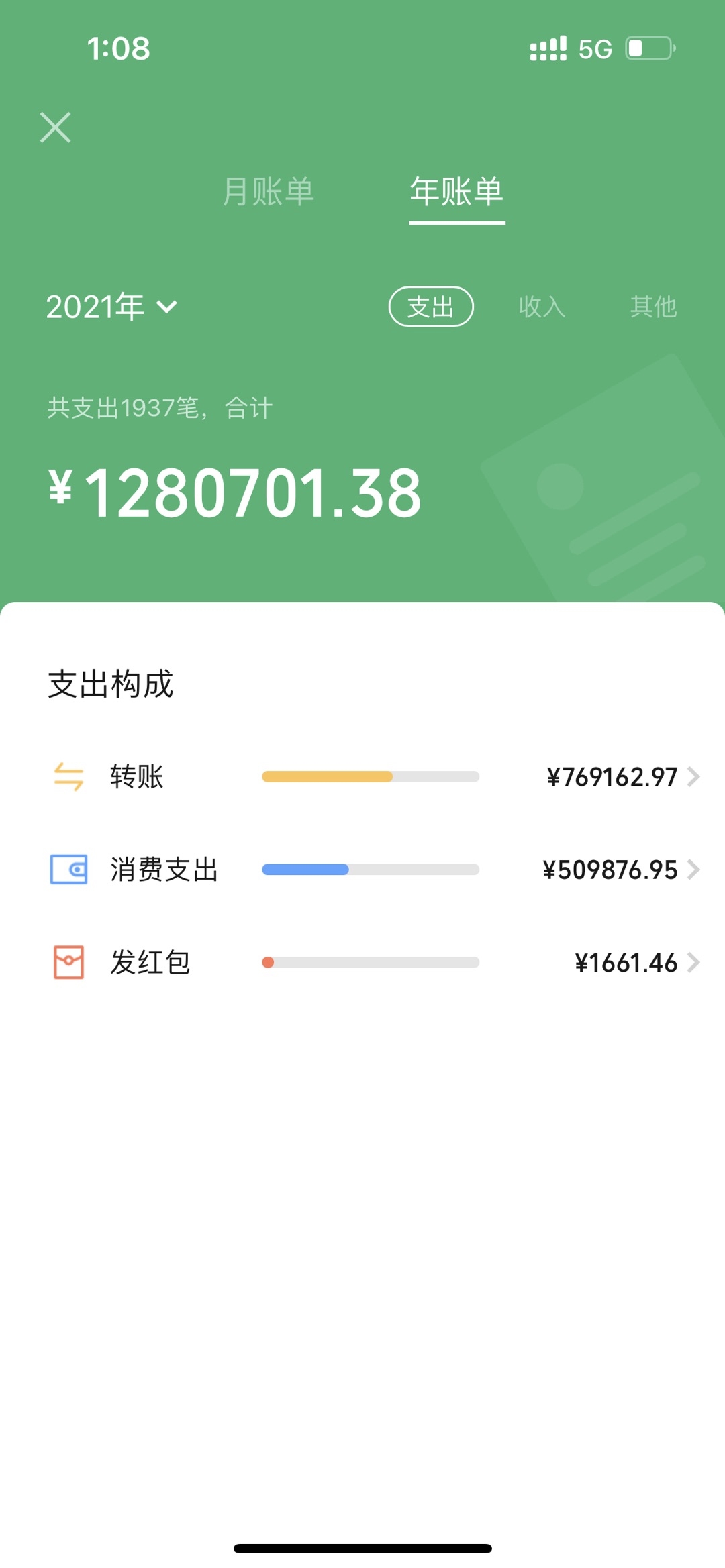Switch to the 月账单 tab
The width and height of the screenshot is (725, 1568).
click(x=268, y=192)
